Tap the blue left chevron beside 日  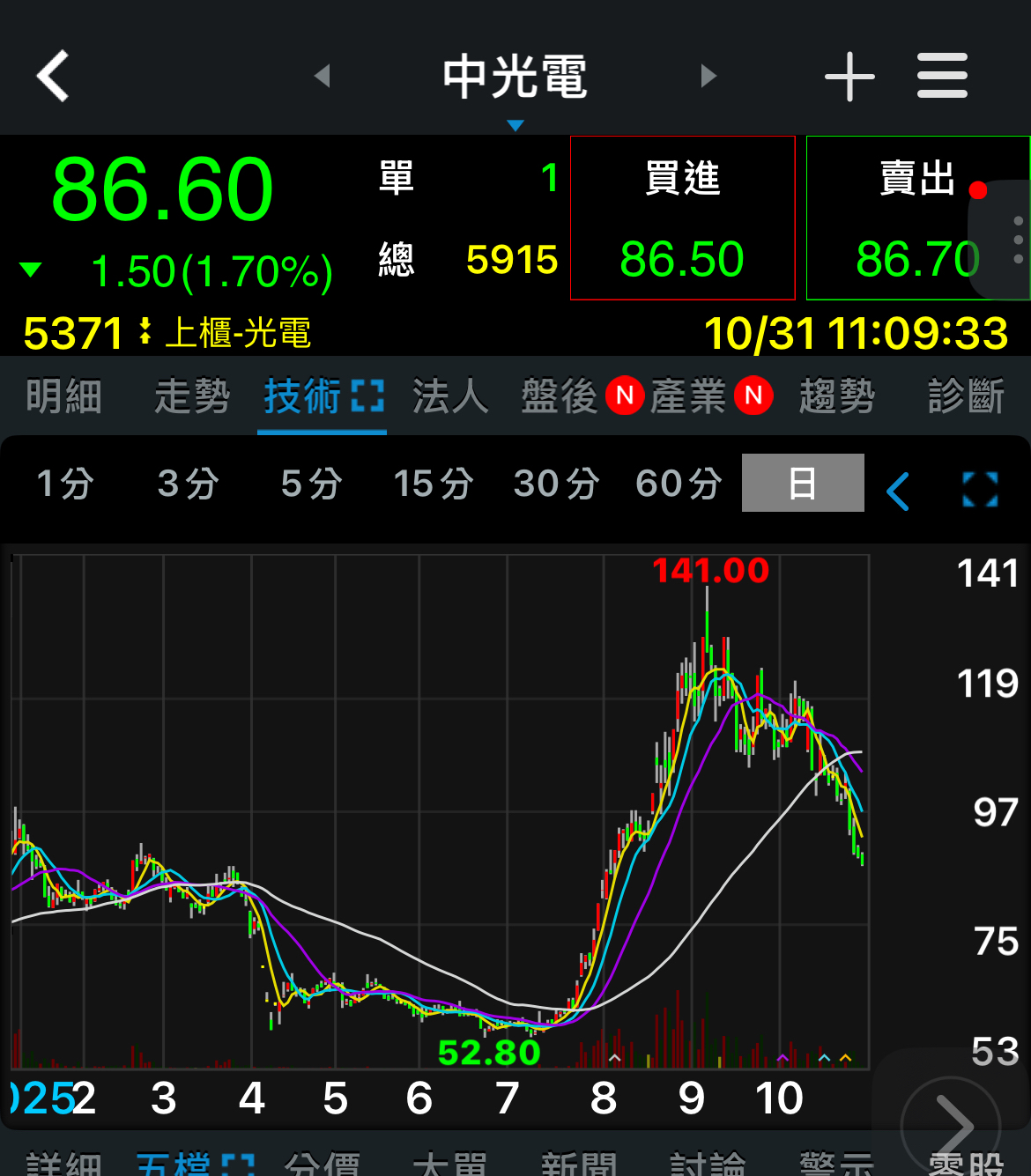pyautogui.click(x=898, y=491)
